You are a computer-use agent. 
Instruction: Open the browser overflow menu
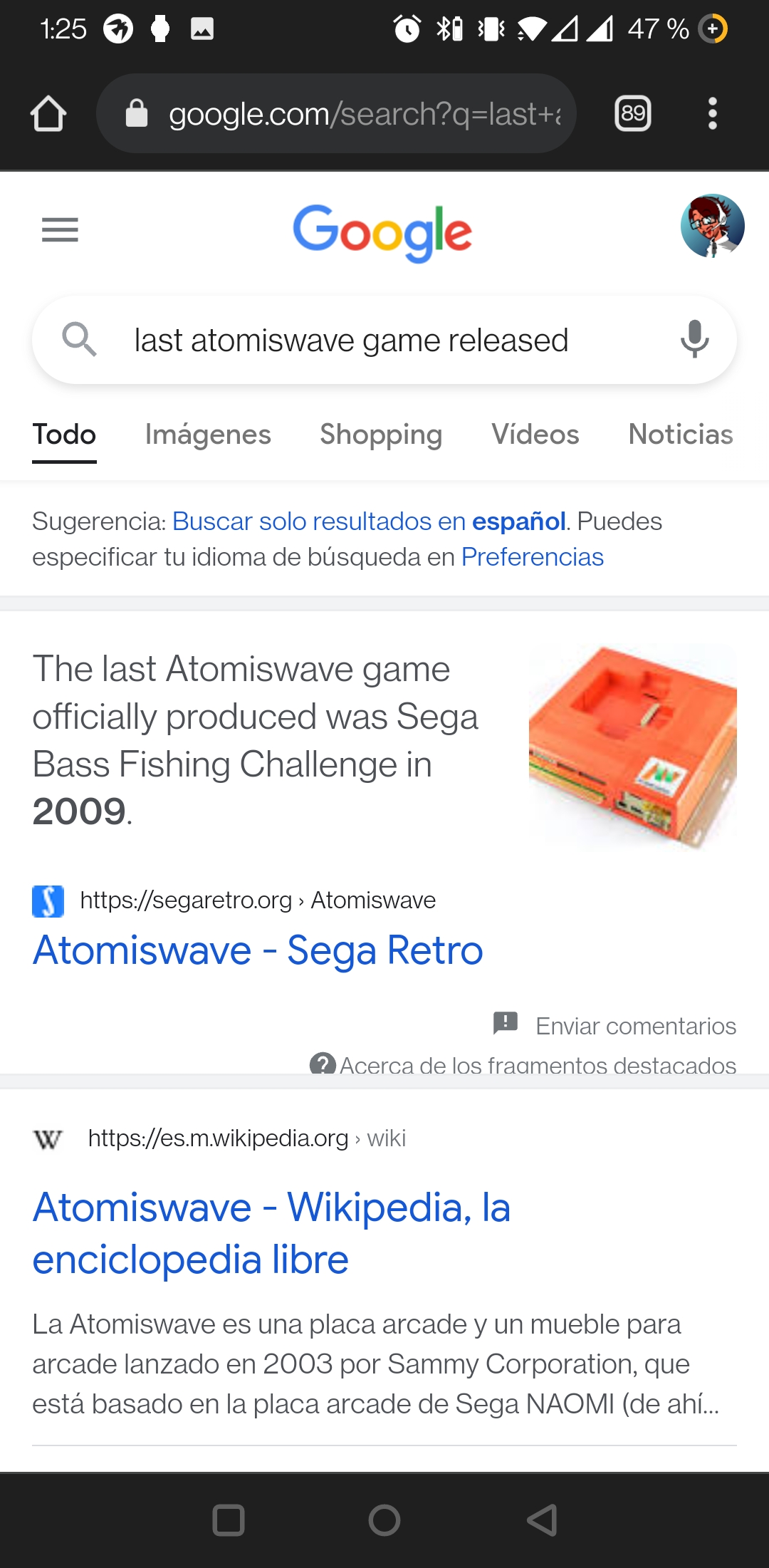coord(712,113)
